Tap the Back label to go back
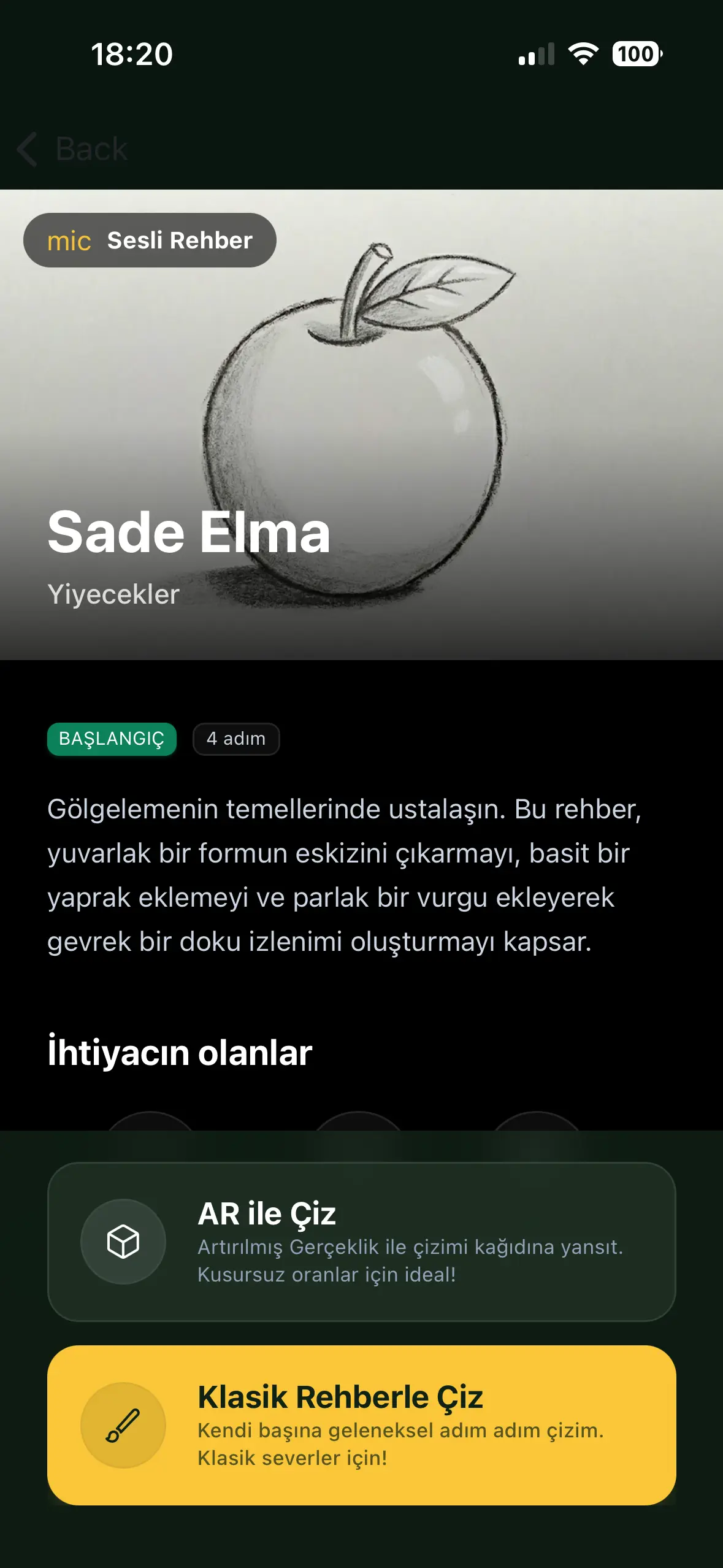The image size is (723, 1568). [91, 149]
